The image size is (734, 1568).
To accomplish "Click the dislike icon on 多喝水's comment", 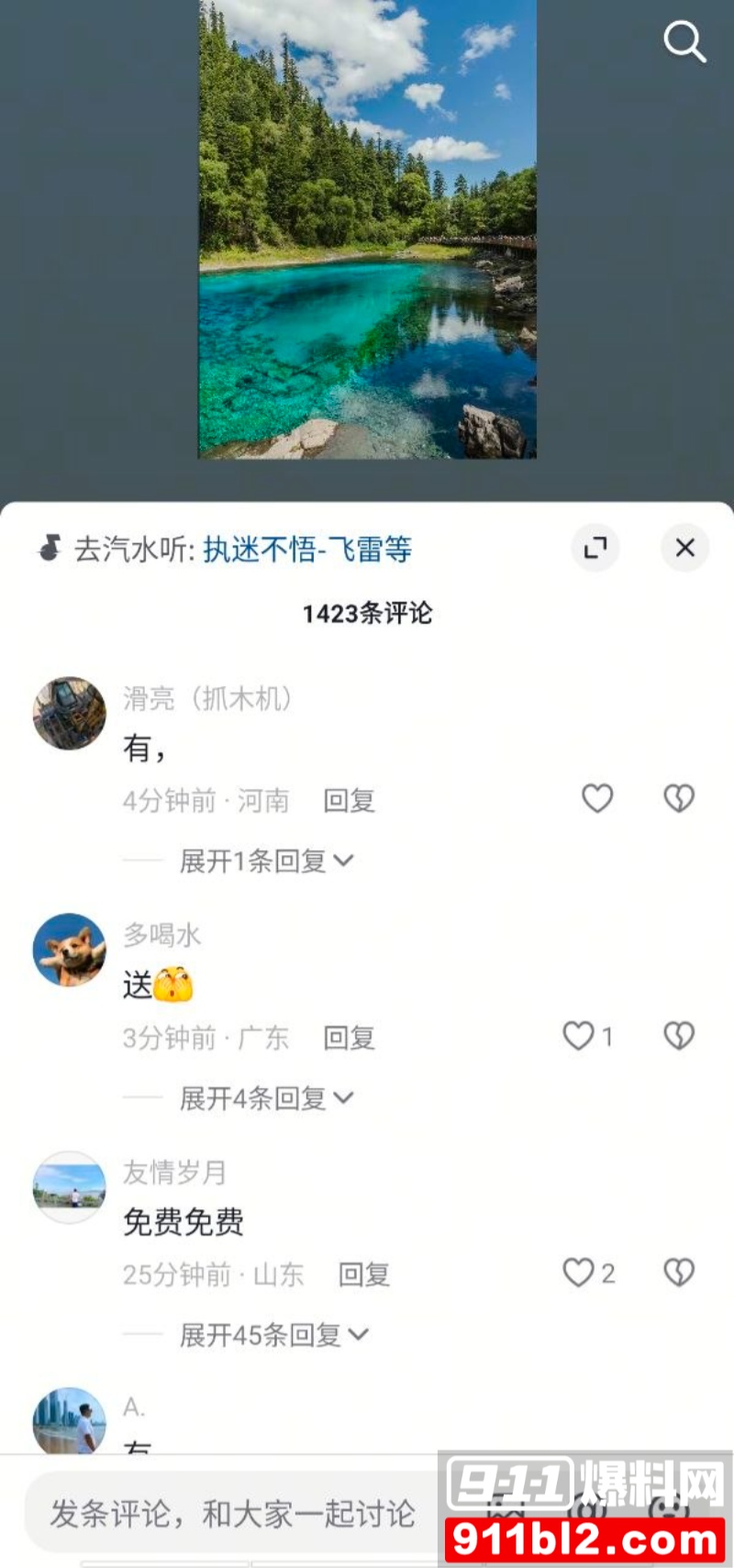I will click(678, 1036).
